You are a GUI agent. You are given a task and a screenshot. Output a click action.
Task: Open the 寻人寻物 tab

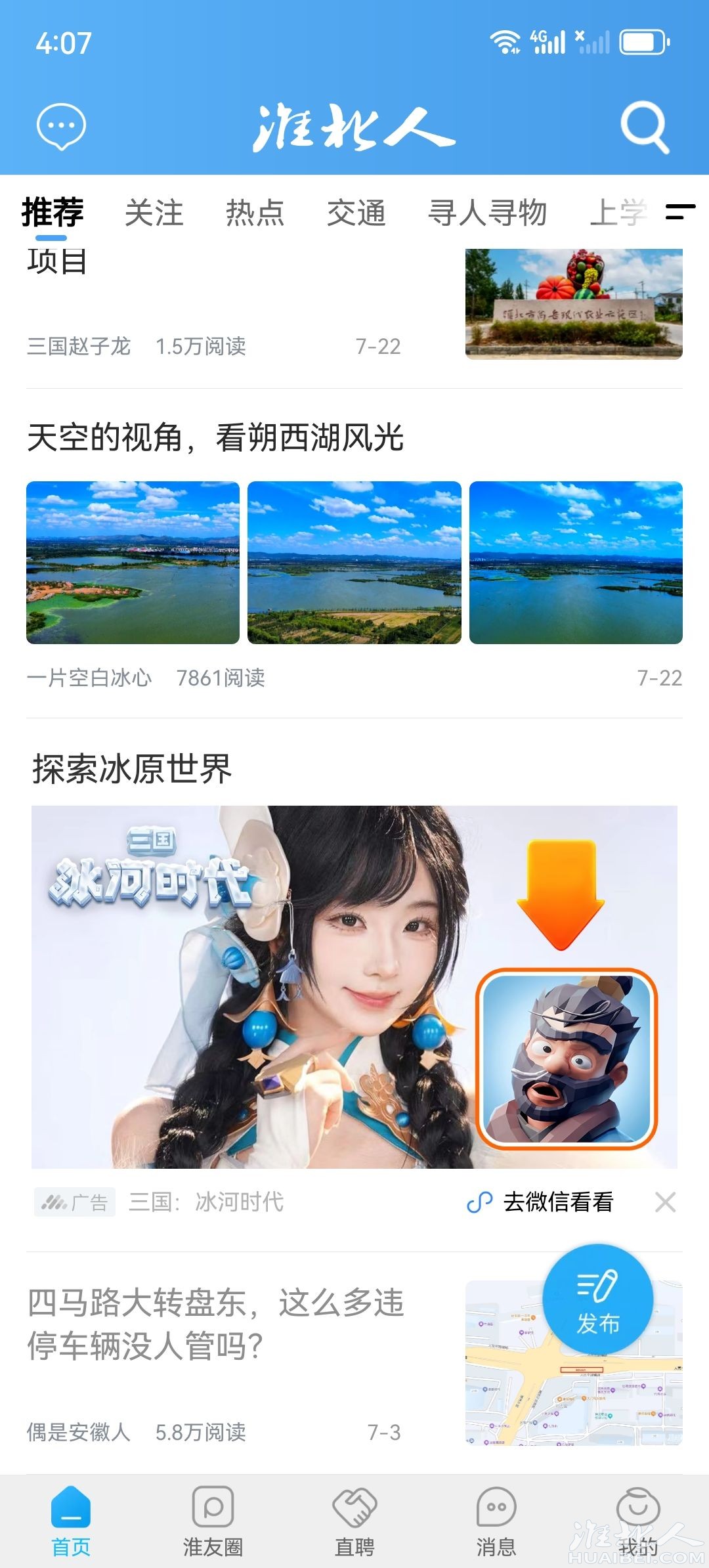pyautogui.click(x=487, y=213)
